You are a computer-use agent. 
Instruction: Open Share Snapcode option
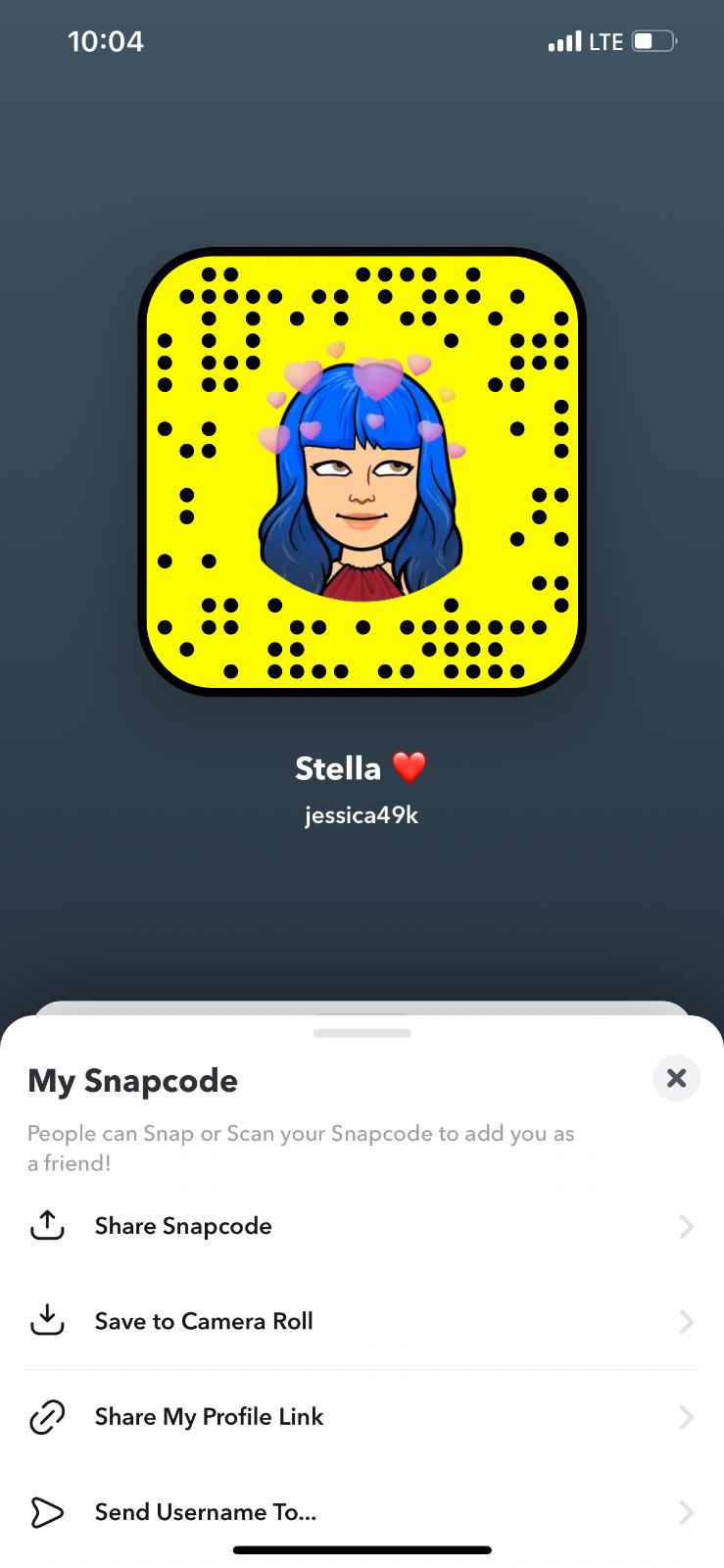pos(183,1226)
